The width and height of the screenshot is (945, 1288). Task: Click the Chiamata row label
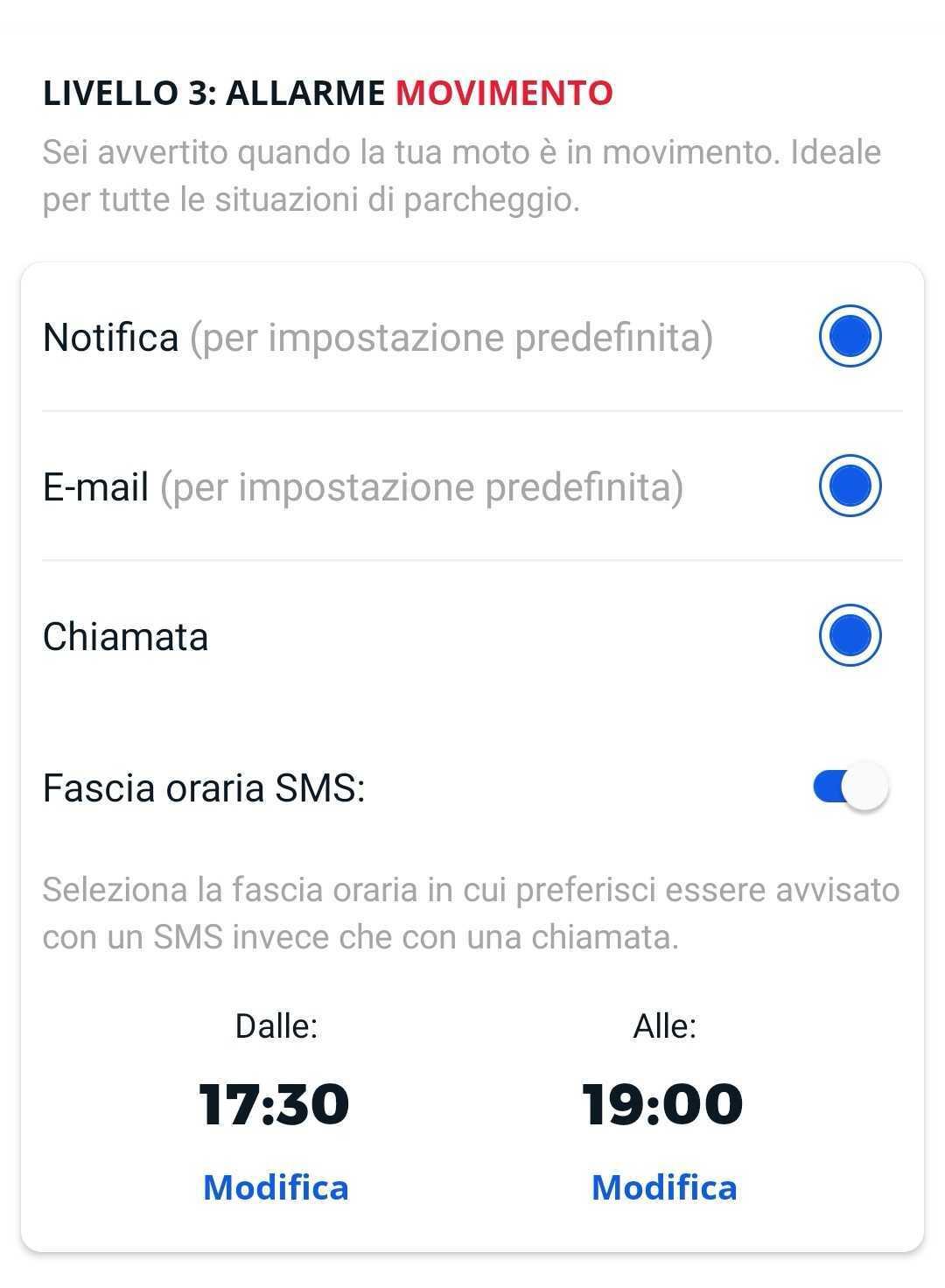point(127,637)
